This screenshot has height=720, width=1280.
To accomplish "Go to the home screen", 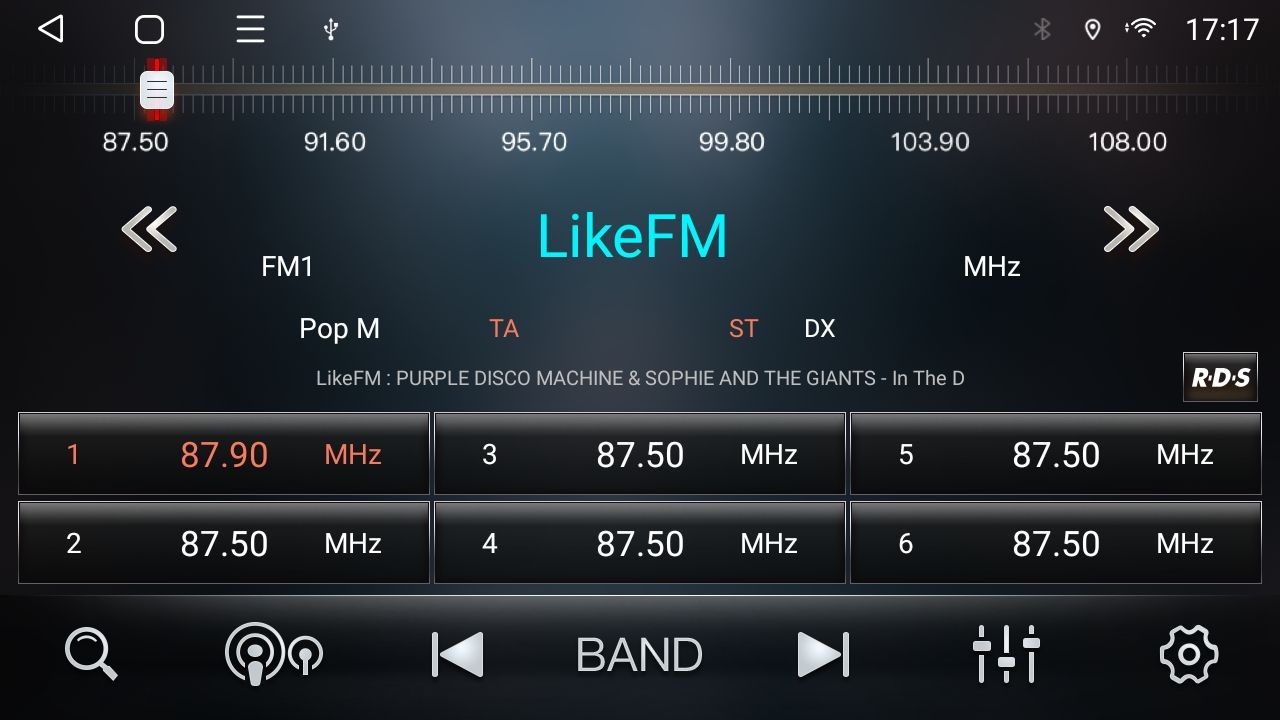I will point(149,29).
